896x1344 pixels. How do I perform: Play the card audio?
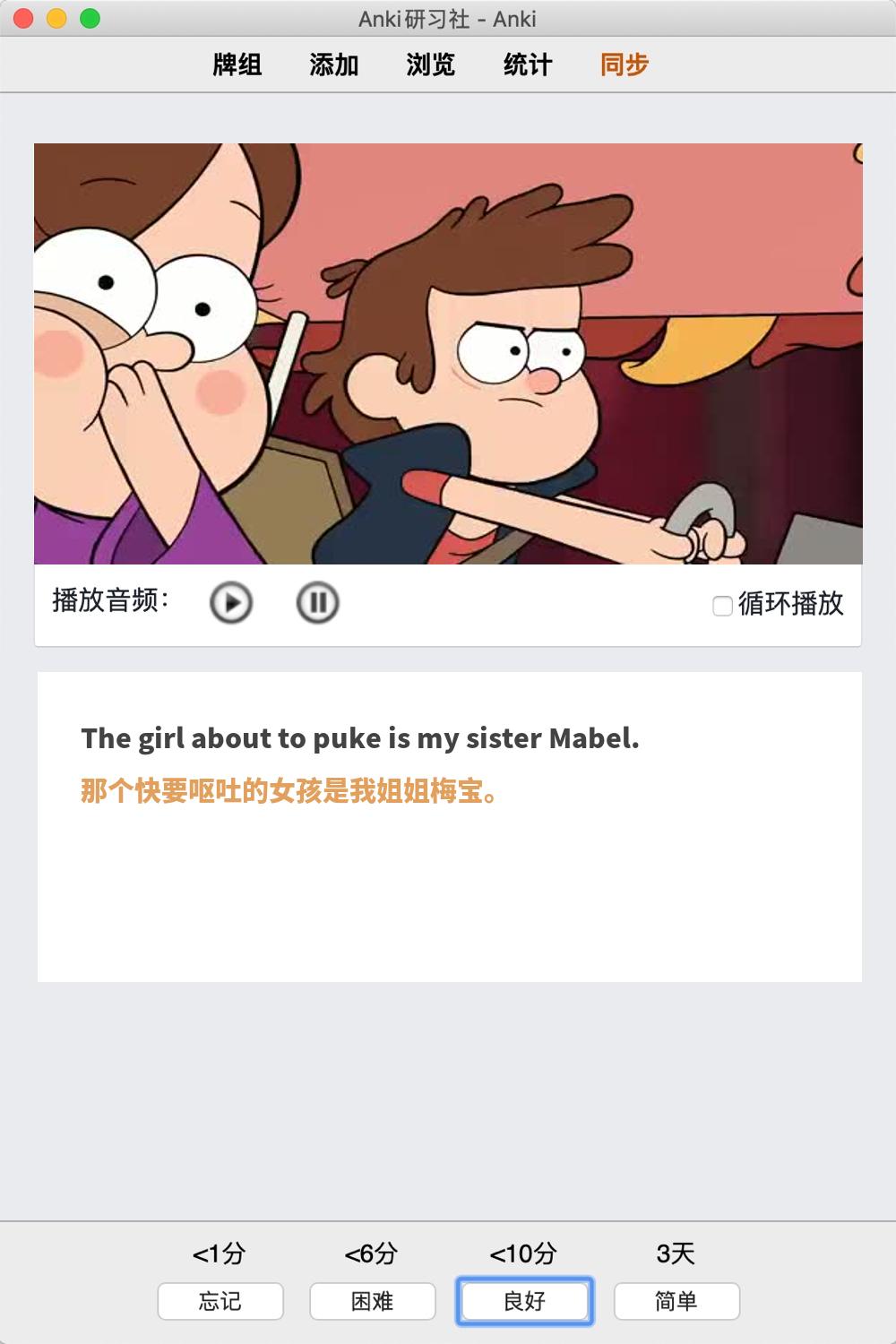(231, 602)
